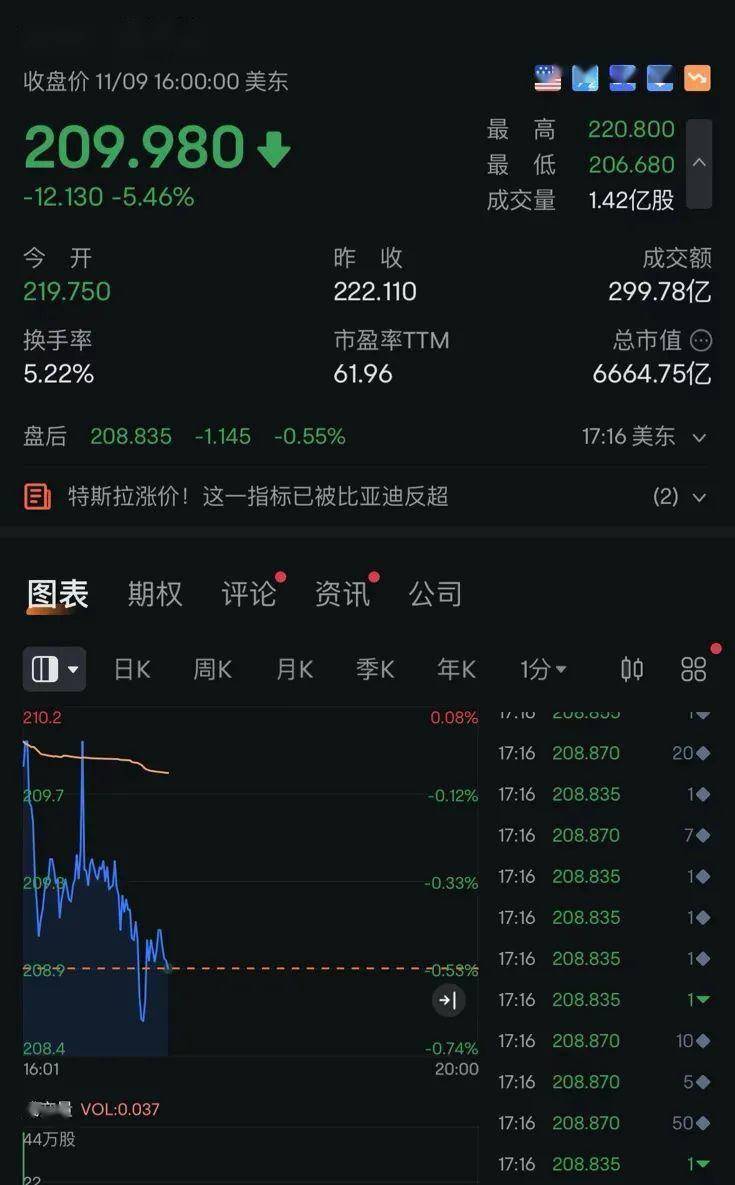Expand the 盘后 after-hours quote row
735x1185 pixels.
[x=699, y=437]
